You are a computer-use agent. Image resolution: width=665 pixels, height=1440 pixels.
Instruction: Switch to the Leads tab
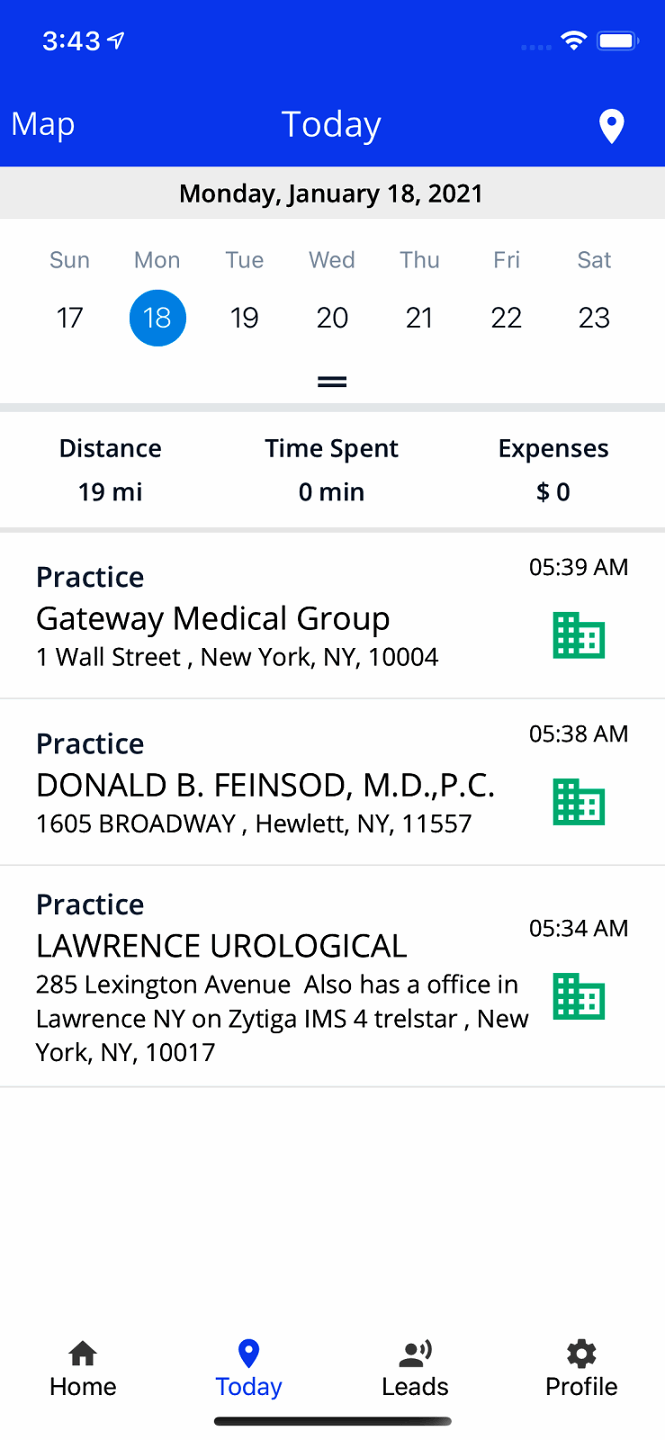[x=415, y=1369]
